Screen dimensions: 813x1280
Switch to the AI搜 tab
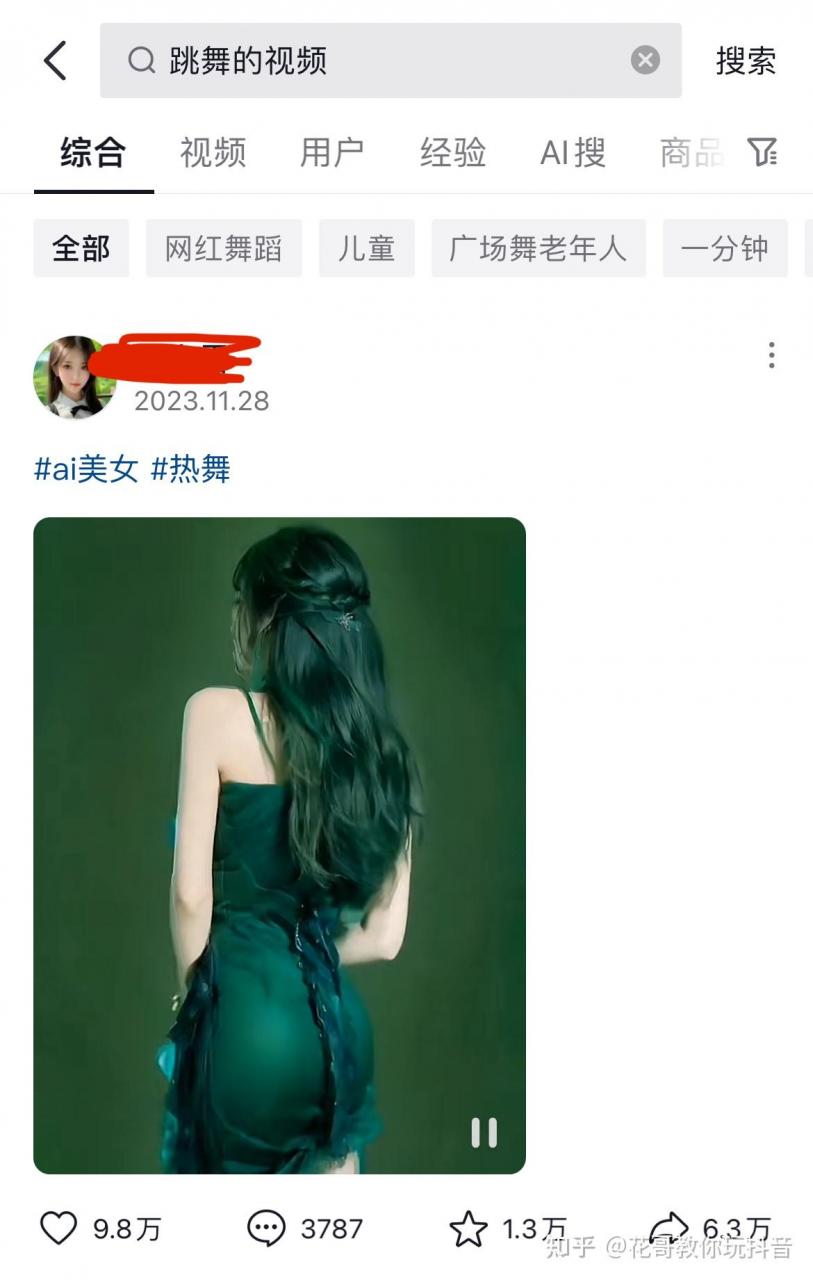click(x=572, y=153)
